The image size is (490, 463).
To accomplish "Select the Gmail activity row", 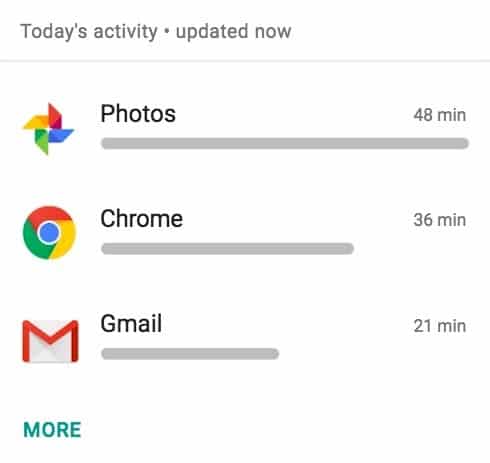I will coord(245,338).
